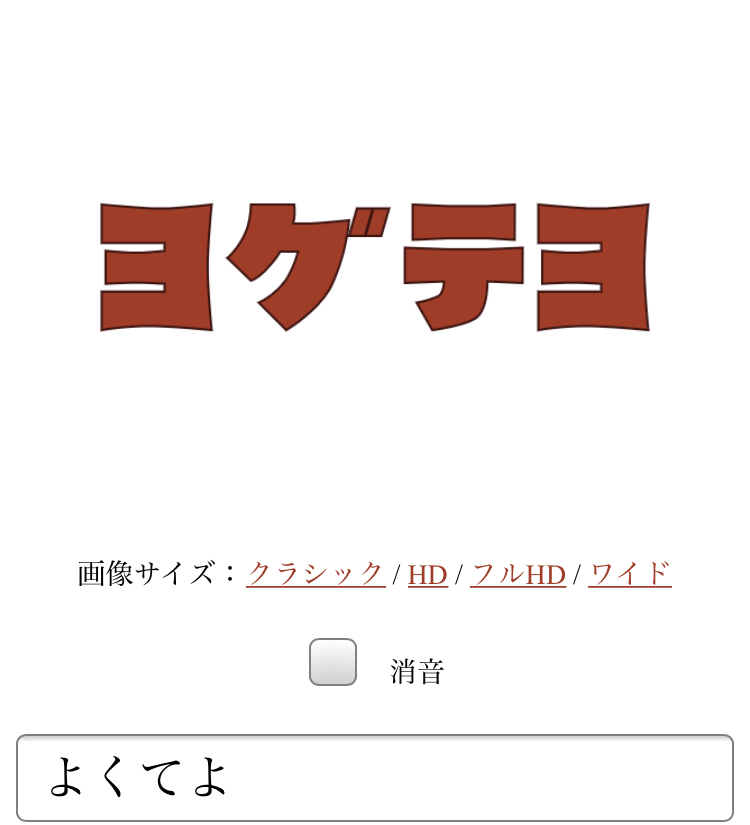Pick the ワイド image size link
The image size is (750, 825).
click(629, 574)
